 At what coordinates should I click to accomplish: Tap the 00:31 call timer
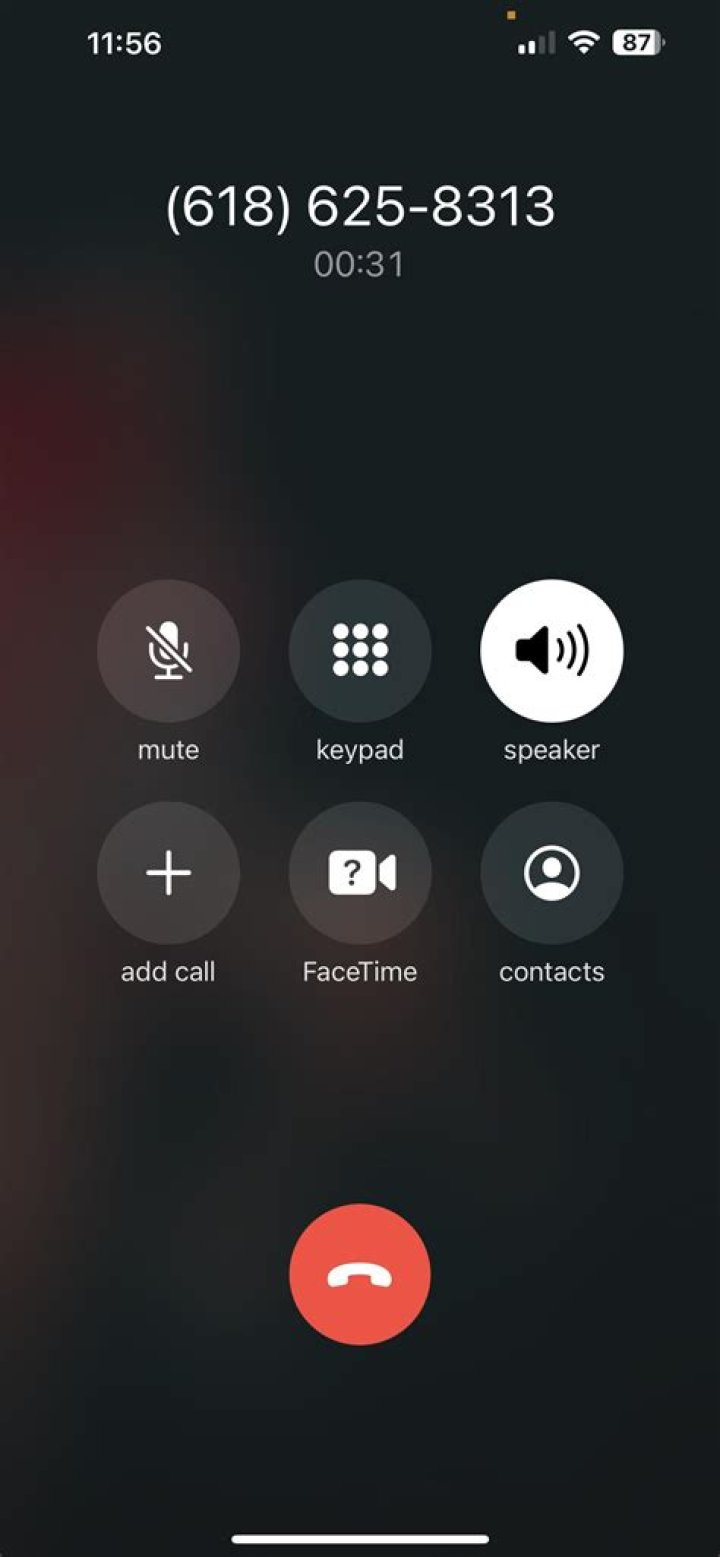(x=360, y=264)
